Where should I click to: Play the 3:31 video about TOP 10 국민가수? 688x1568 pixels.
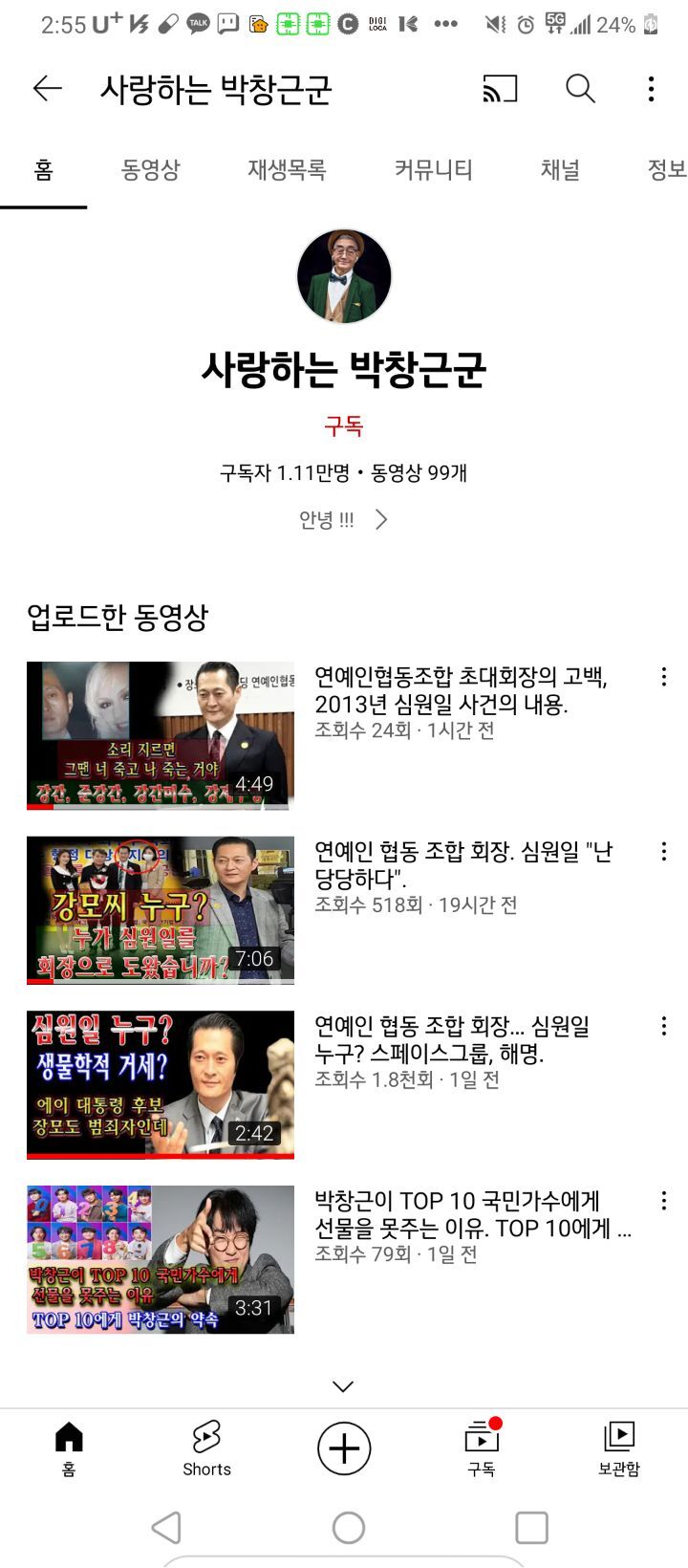coord(161,1259)
